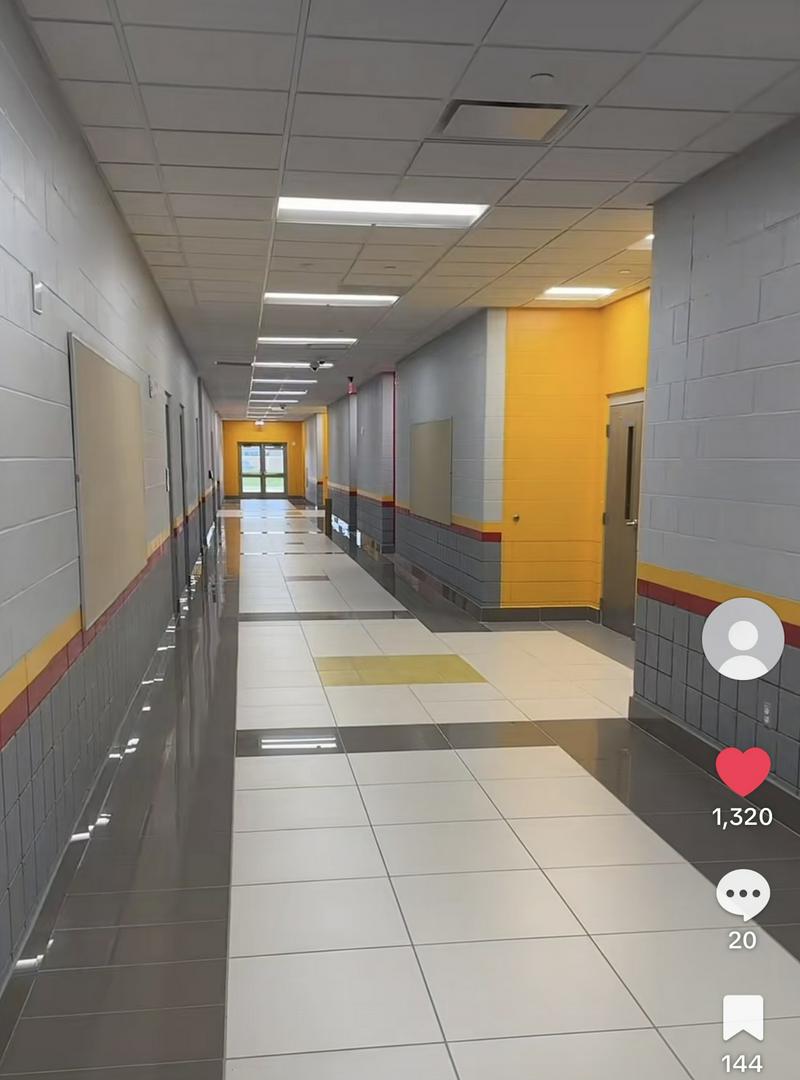800x1080 pixels.
Task: Open the comments with 20 replies
Action: click(x=742, y=894)
